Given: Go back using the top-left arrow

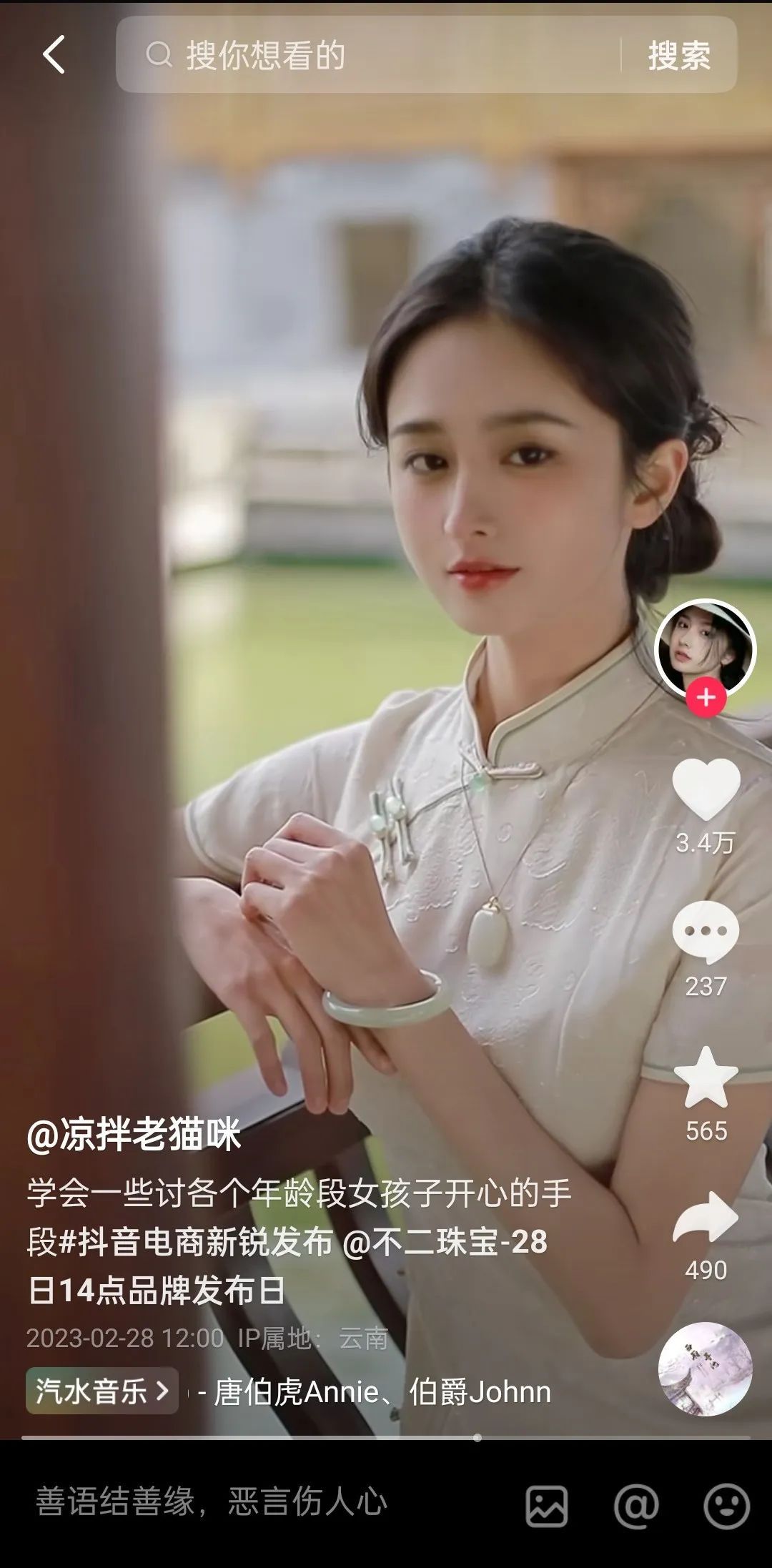Looking at the screenshot, I should pyautogui.click(x=54, y=55).
